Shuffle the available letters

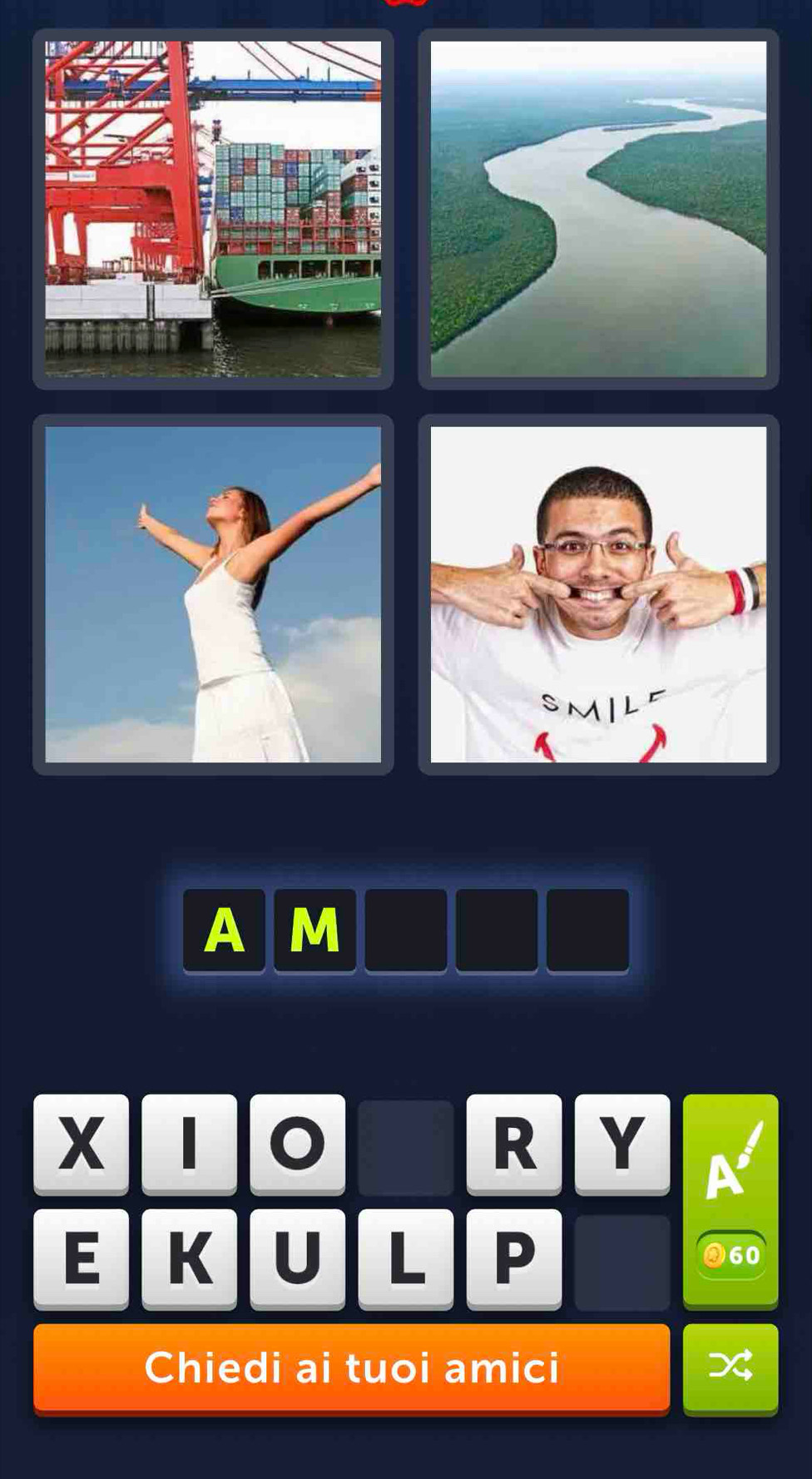730,1367
